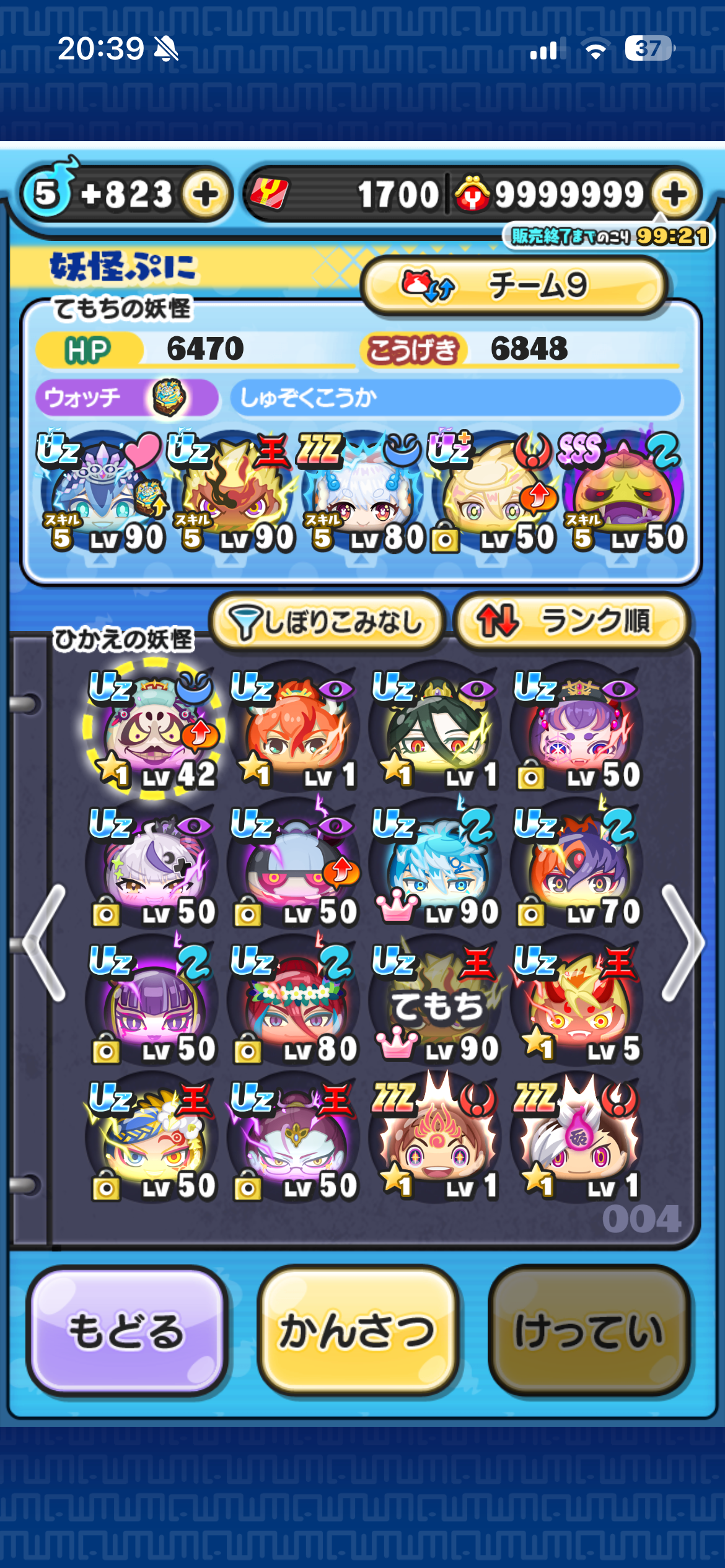Tap the しゅぞくこうか tribe effect bar
This screenshot has height=1568, width=725.
point(455,398)
